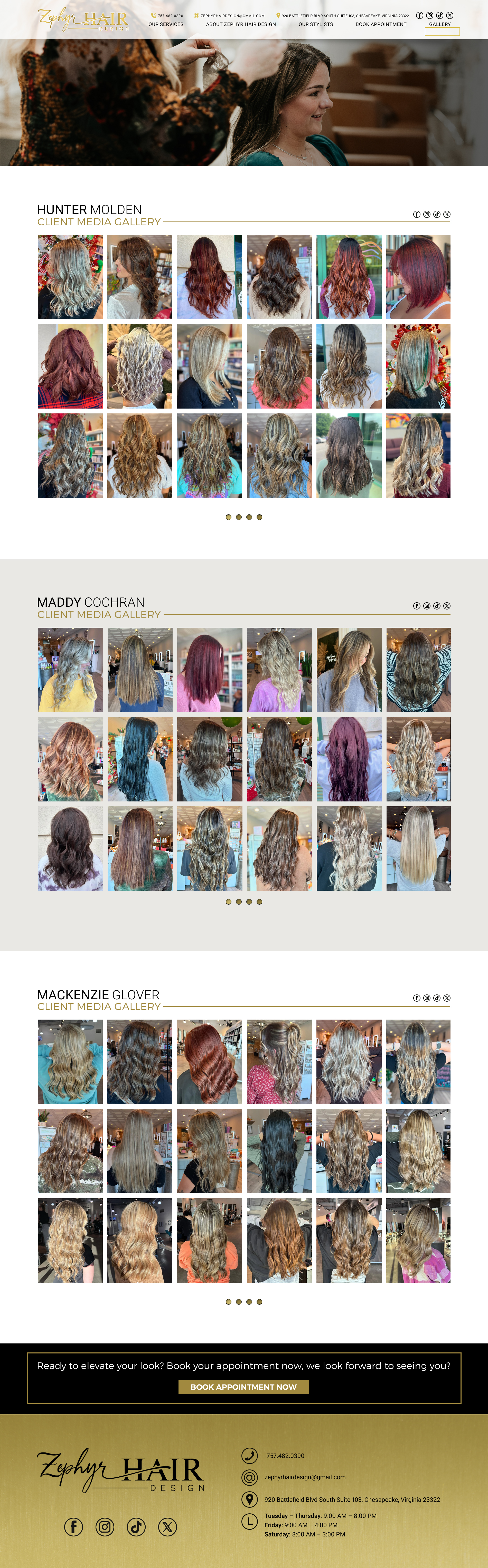The height and width of the screenshot is (1568, 488).
Task: Select Book Appointment in the top menu
Action: [x=381, y=24]
